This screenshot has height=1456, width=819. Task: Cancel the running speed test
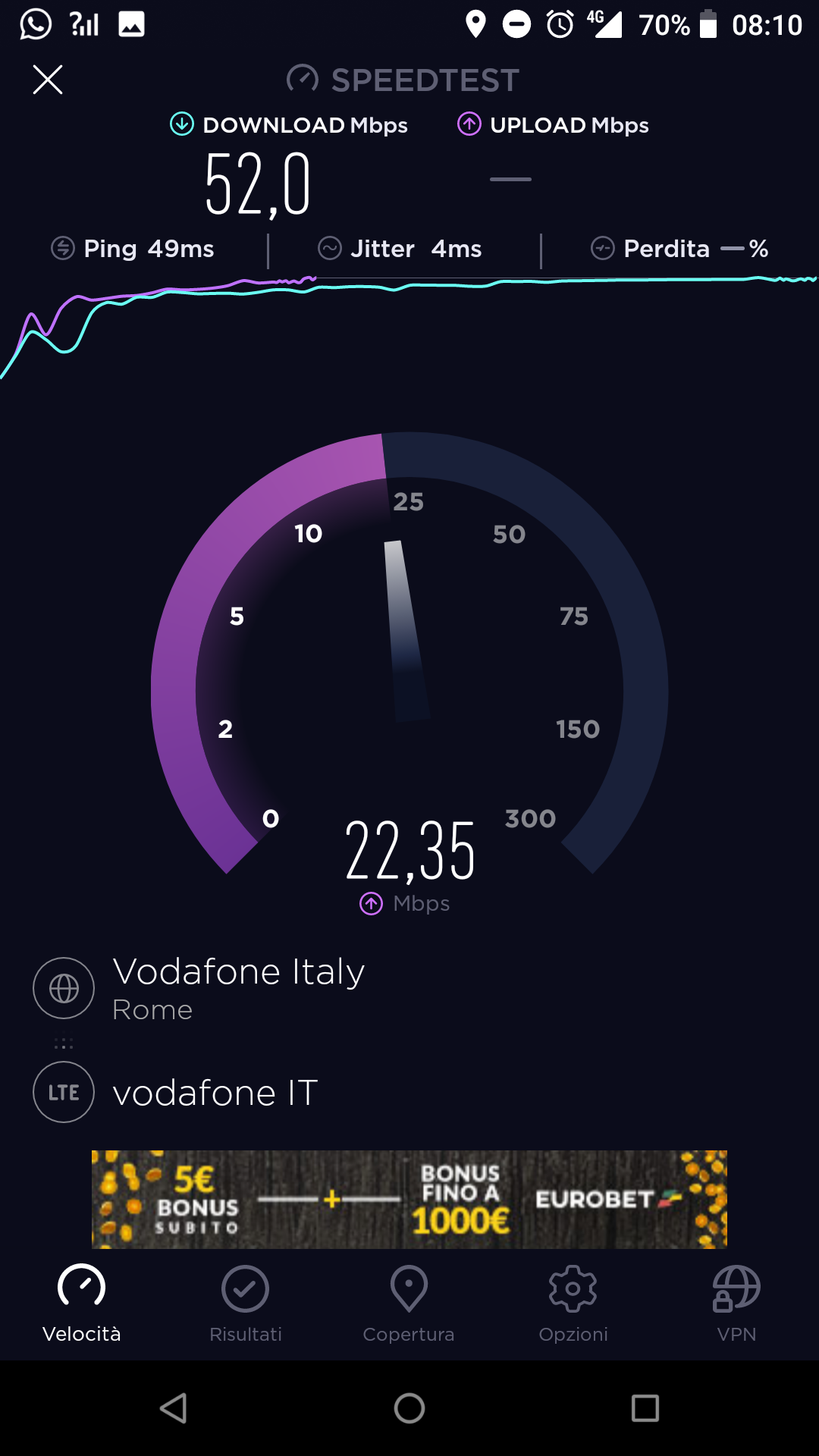(48, 79)
